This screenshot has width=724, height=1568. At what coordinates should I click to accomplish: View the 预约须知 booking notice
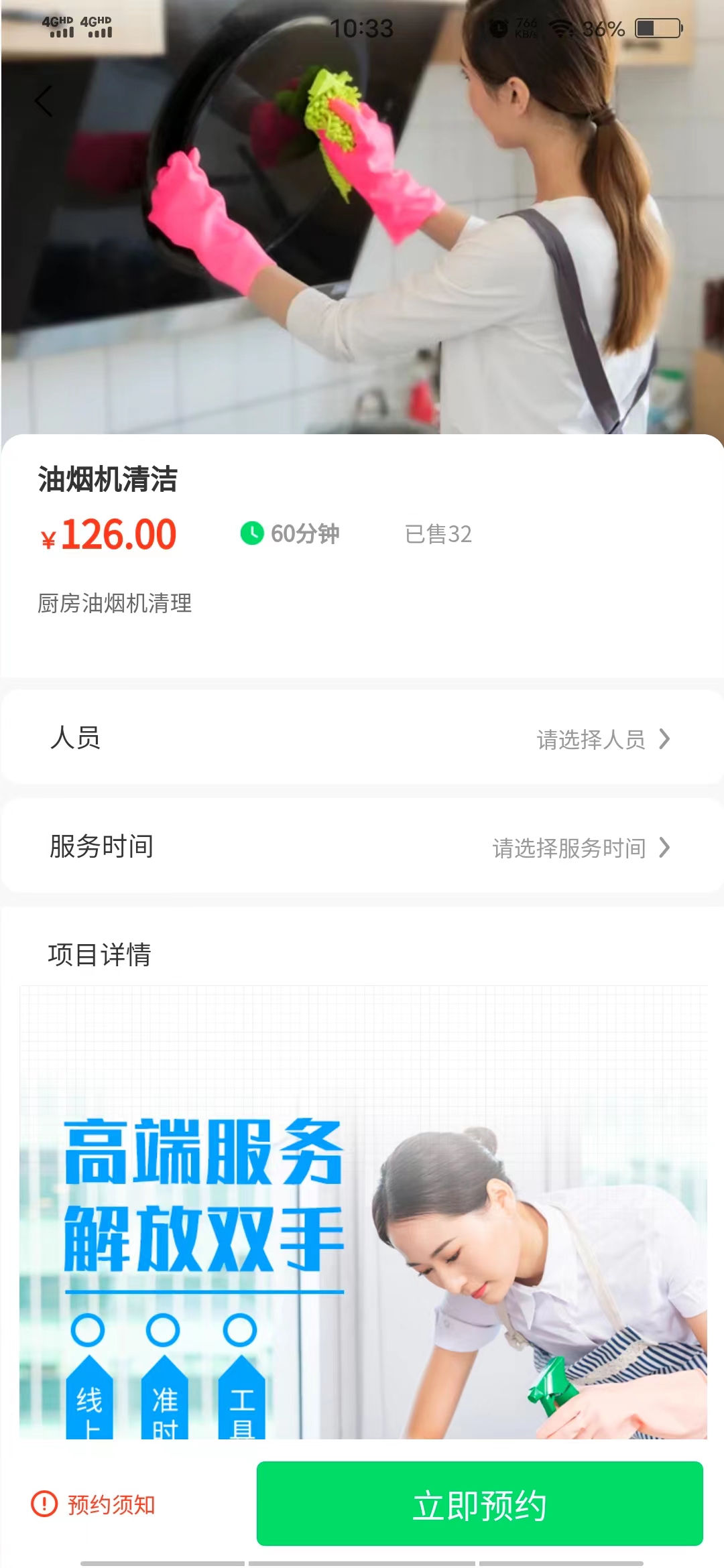[94, 1505]
